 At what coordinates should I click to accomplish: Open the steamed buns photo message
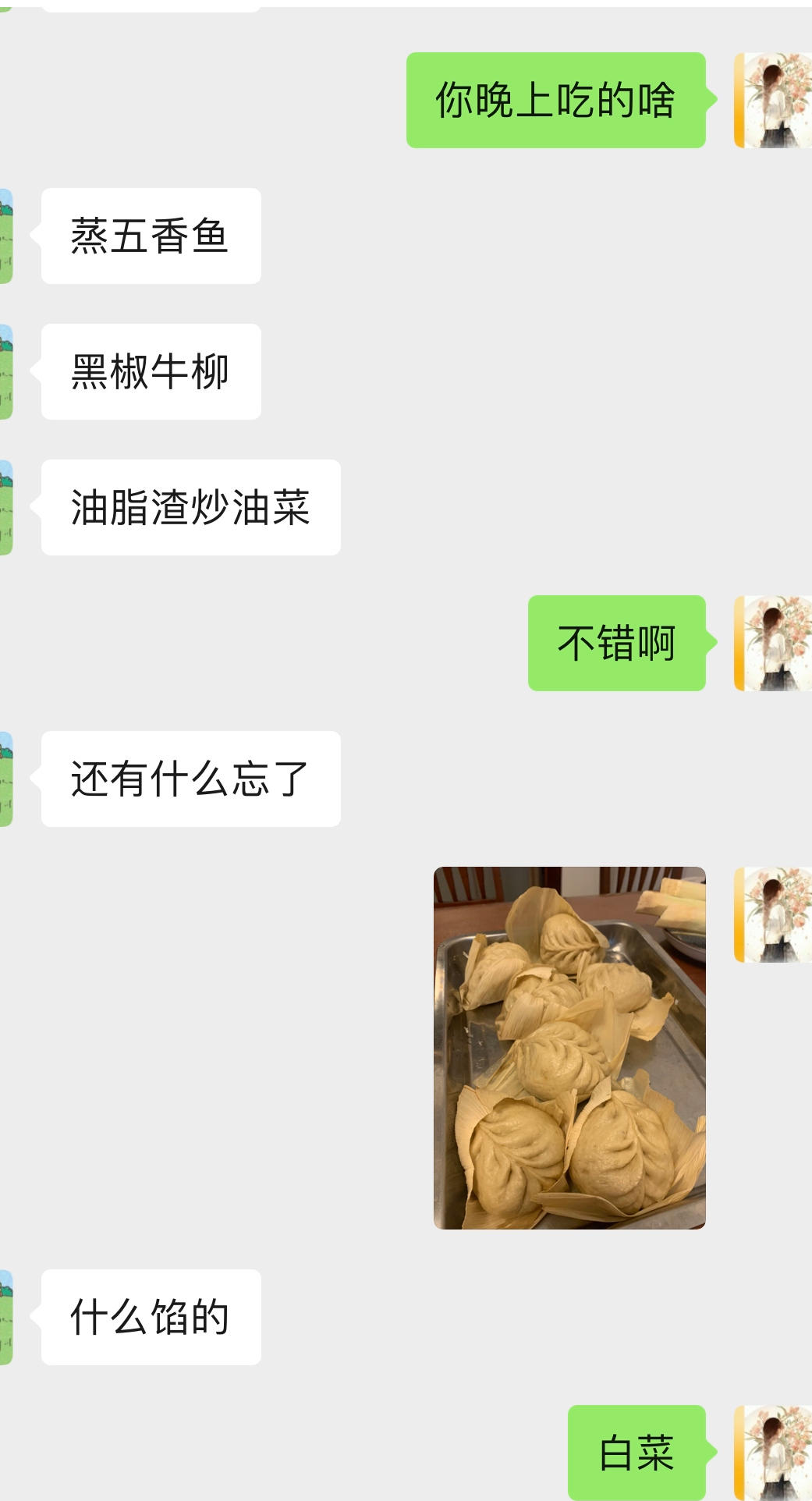pos(569,1048)
